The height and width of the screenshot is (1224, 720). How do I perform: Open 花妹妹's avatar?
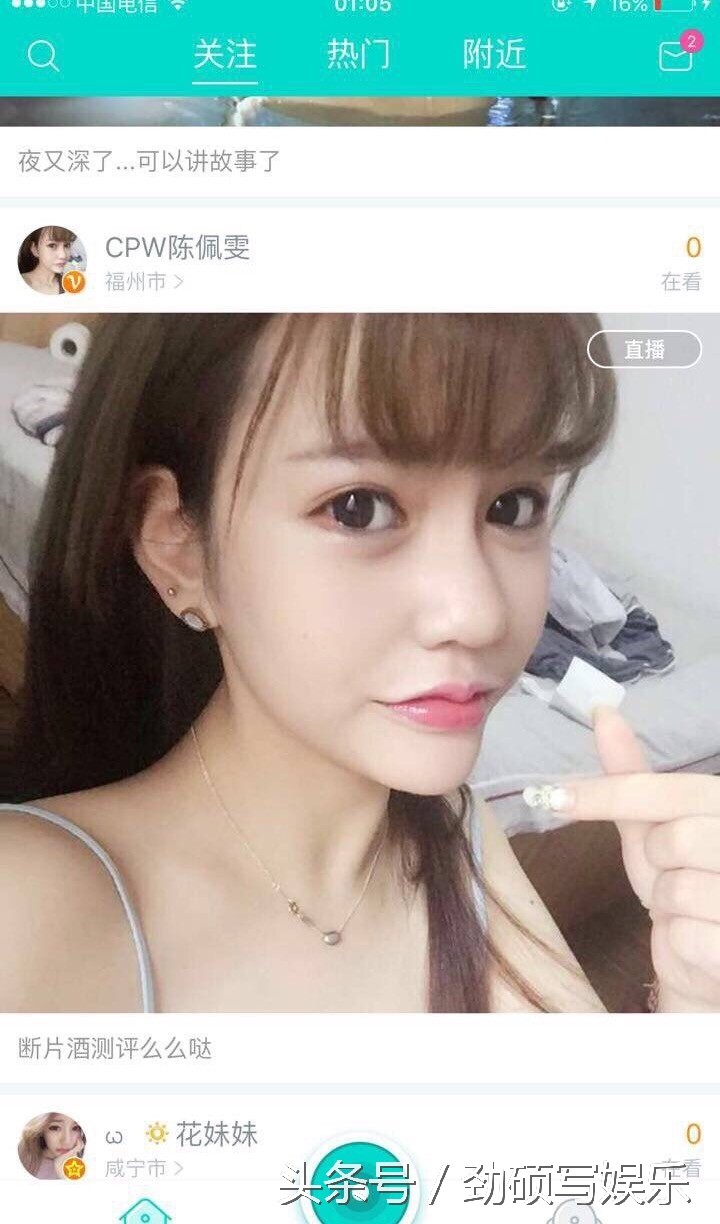pyautogui.click(x=52, y=1146)
